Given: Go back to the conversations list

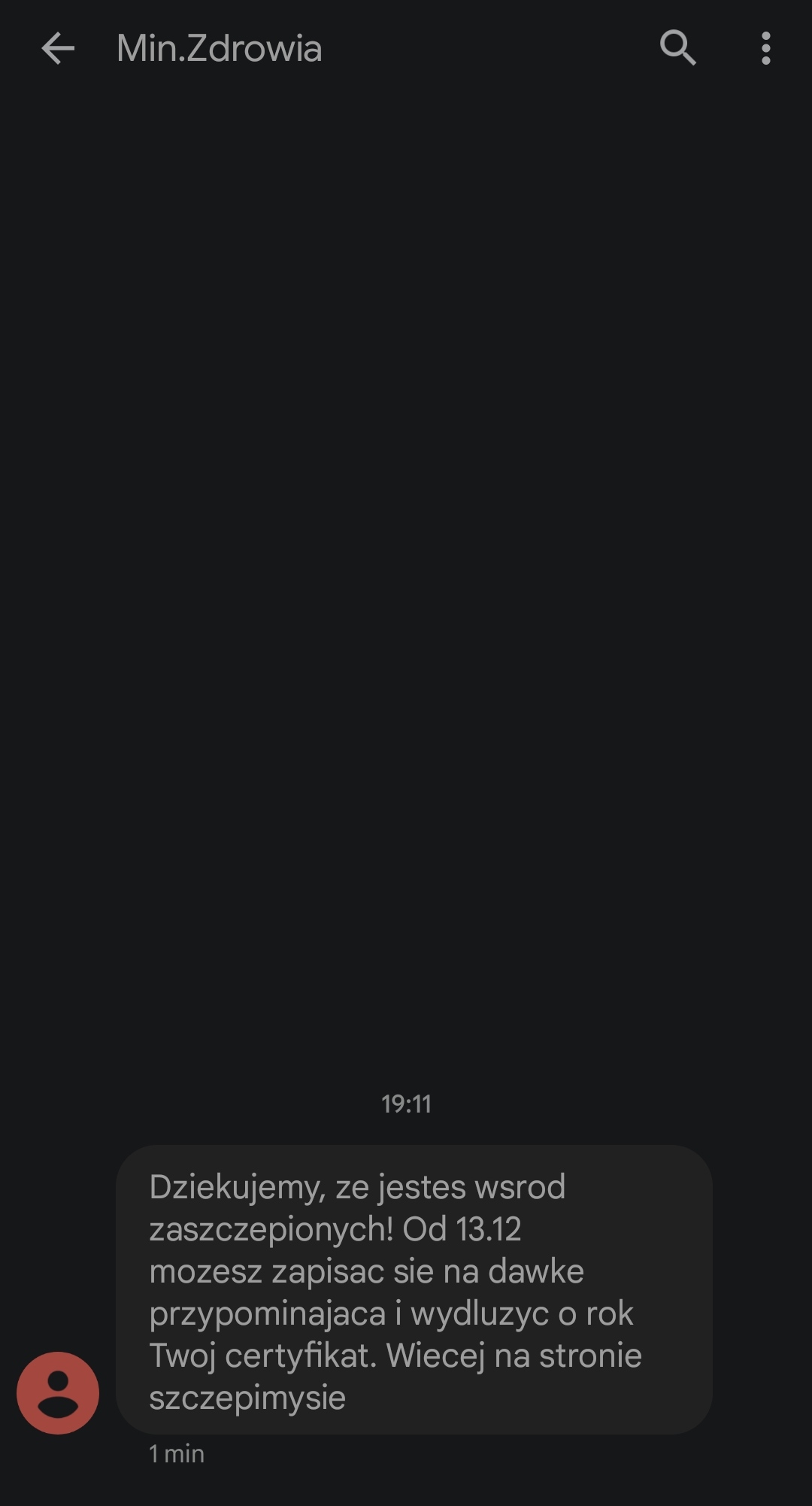Looking at the screenshot, I should pos(58,49).
